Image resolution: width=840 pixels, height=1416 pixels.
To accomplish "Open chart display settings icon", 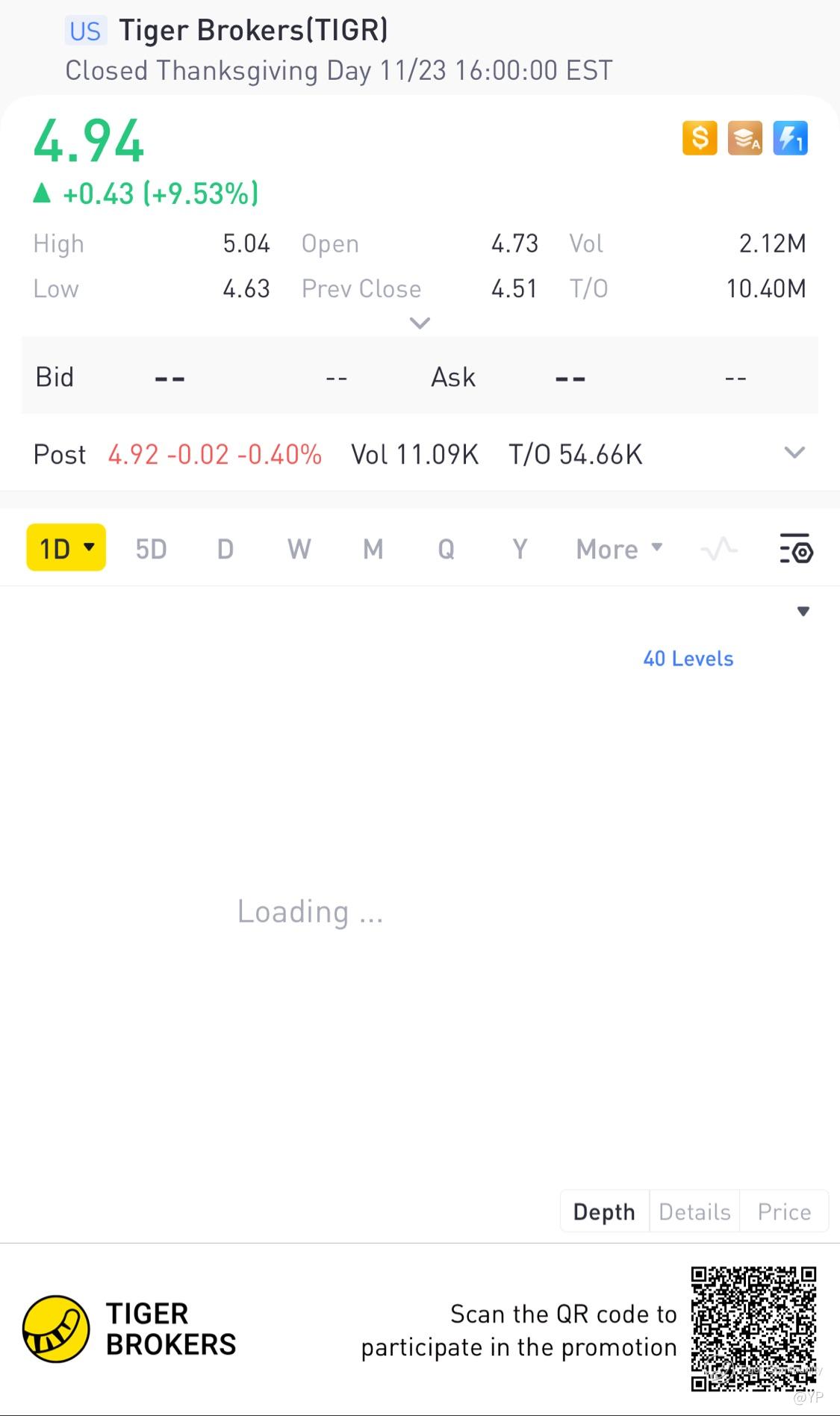I will 796,549.
